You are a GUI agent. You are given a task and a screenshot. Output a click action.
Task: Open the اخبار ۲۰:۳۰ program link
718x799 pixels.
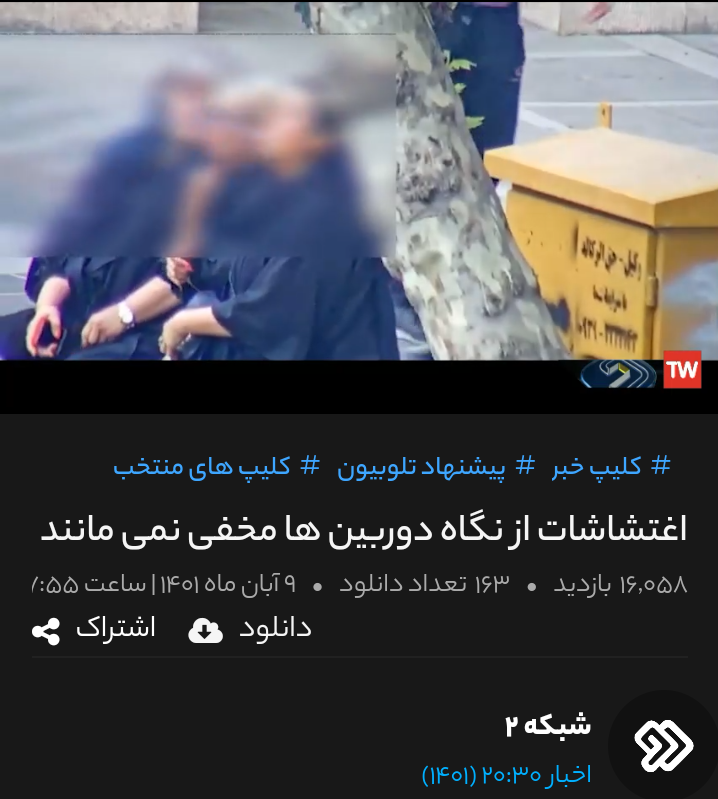(506, 775)
